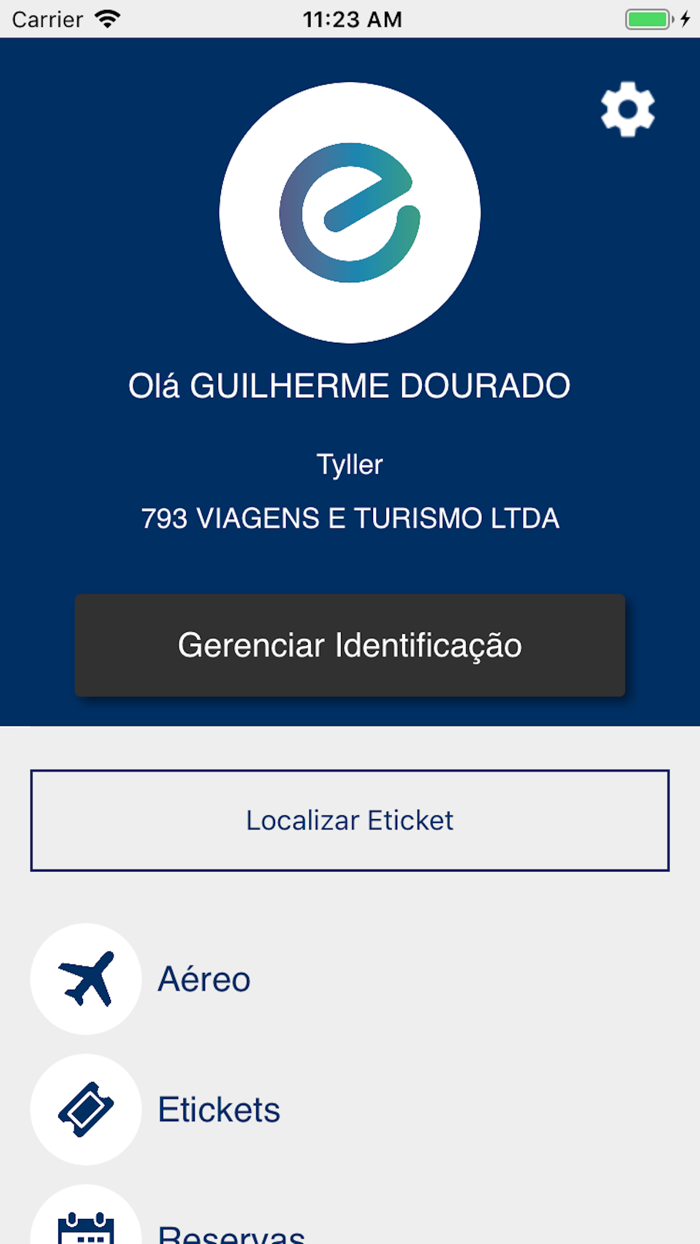
Task: Select Localizar Eticket
Action: click(350, 820)
